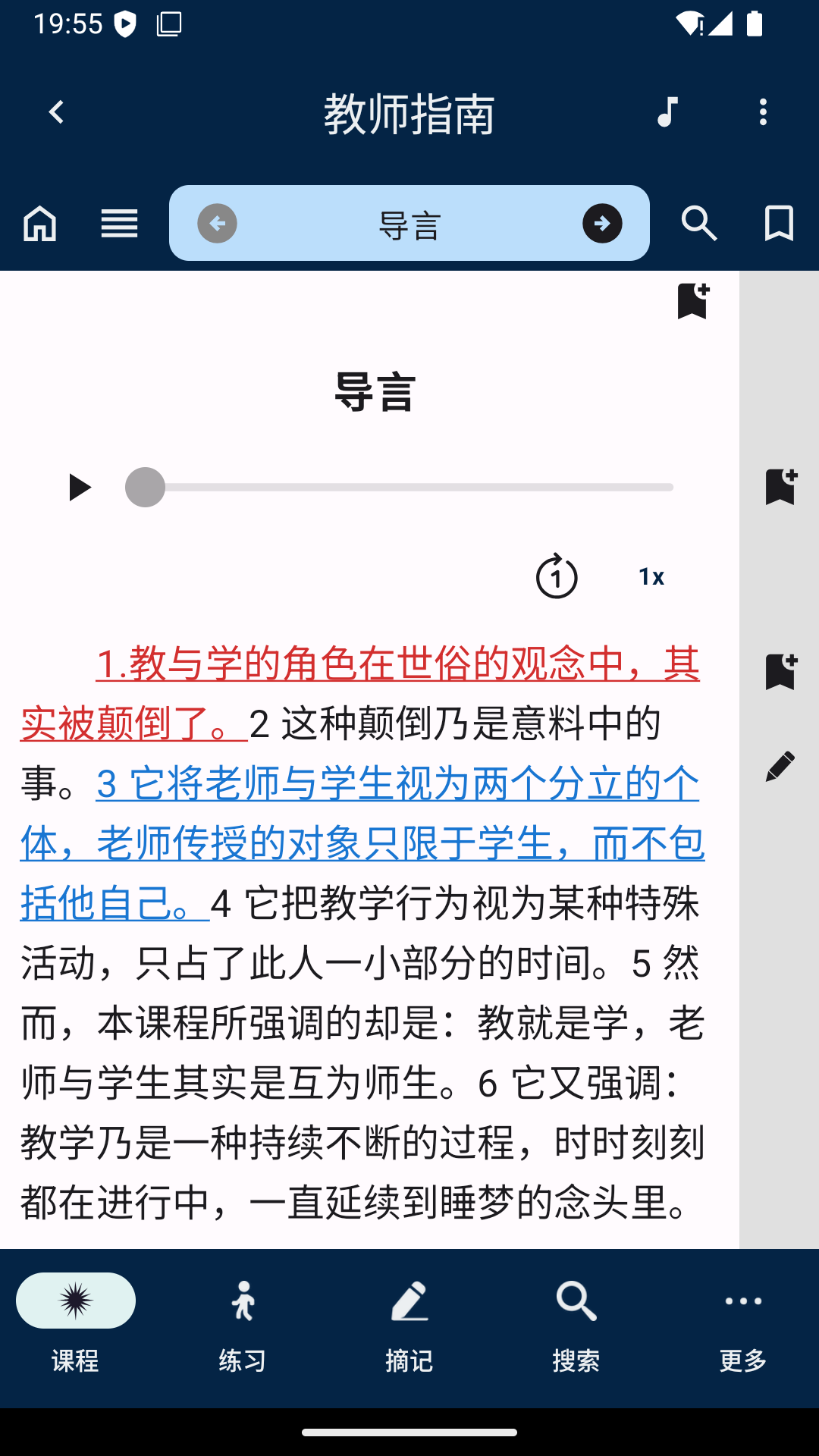Add bookmark above the 导言 heading

(x=692, y=301)
